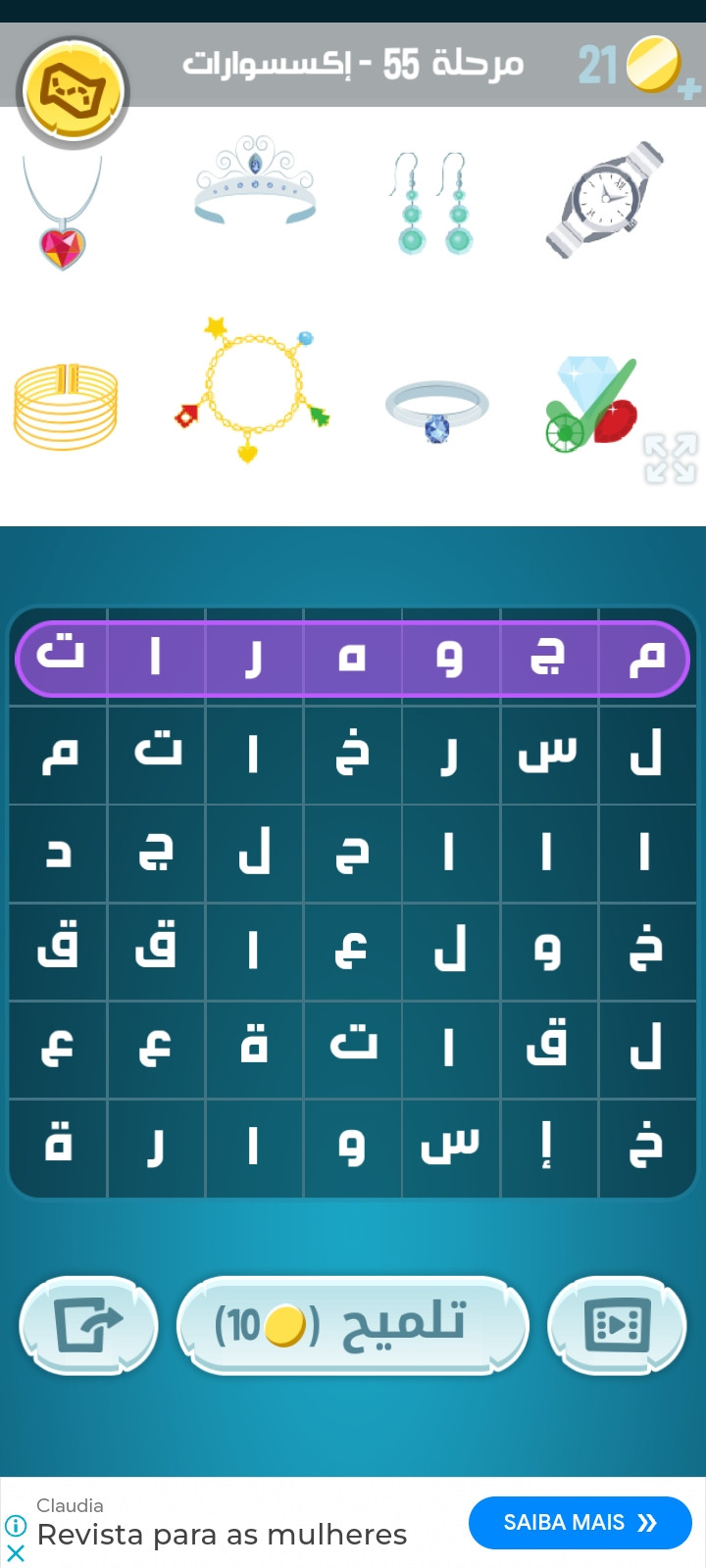Open the SAIBA MAIS ad link

pyautogui.click(x=580, y=1522)
